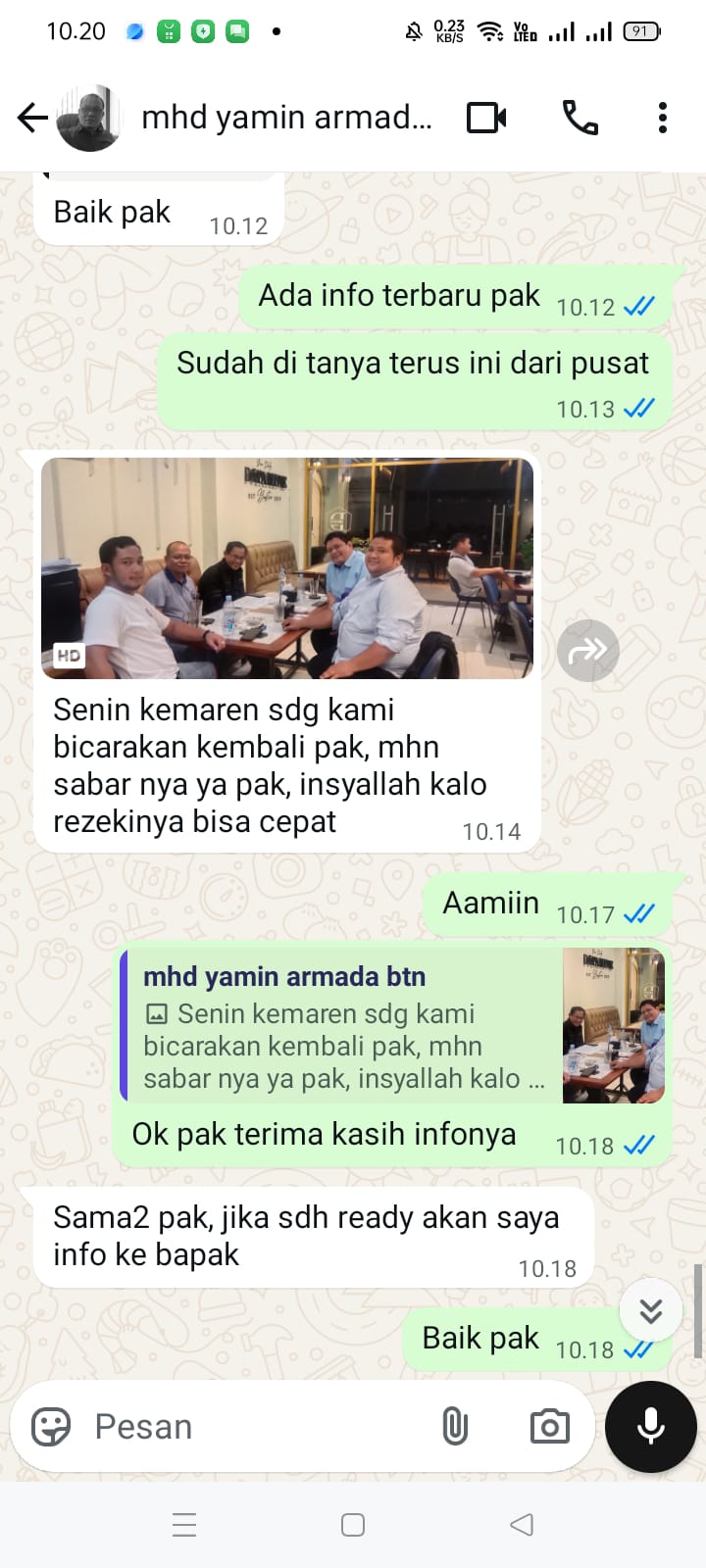Jump down to latest messages
Screen dimensions: 706x1568
651,1310
